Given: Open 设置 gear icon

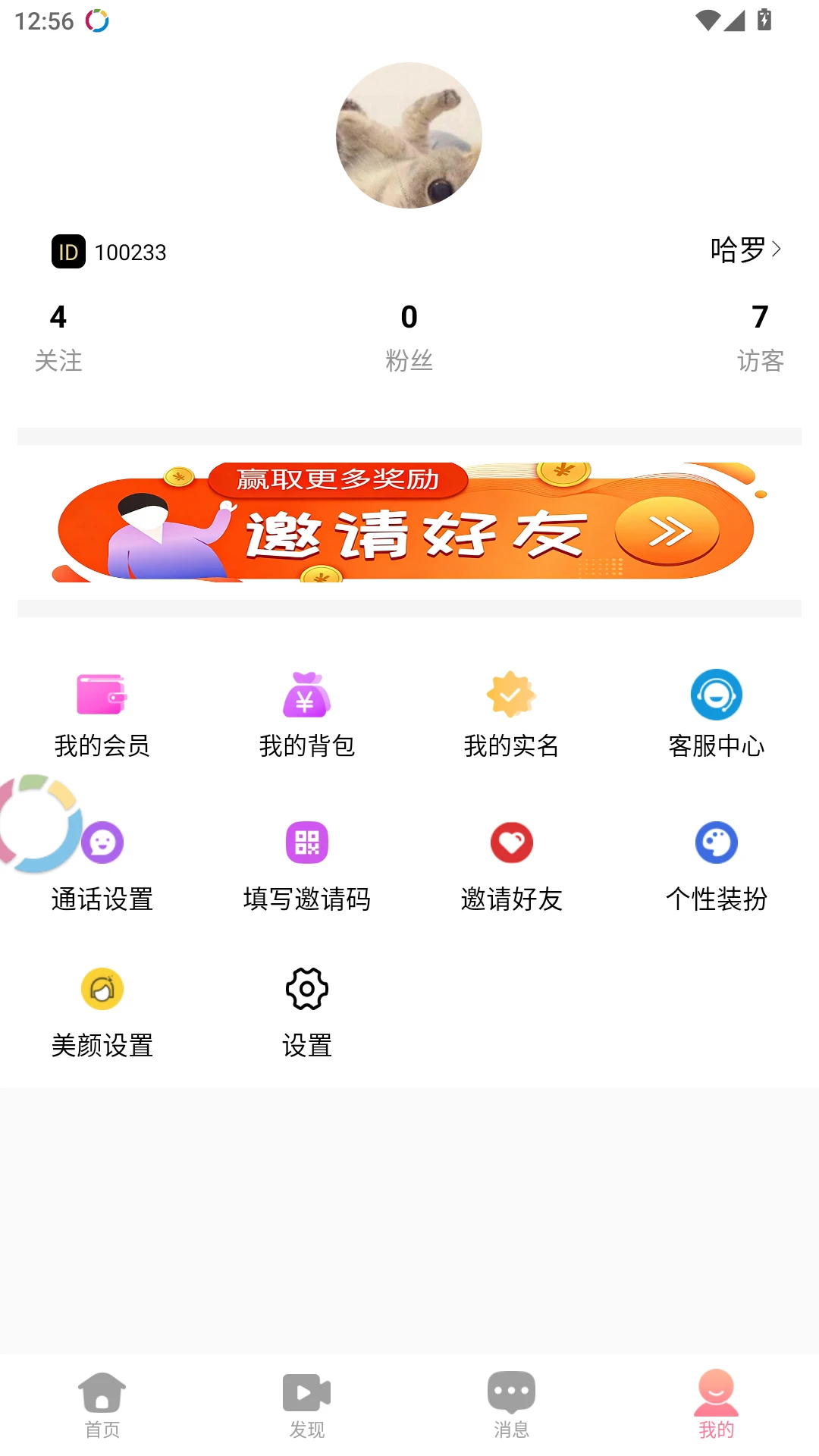Looking at the screenshot, I should click(x=306, y=990).
